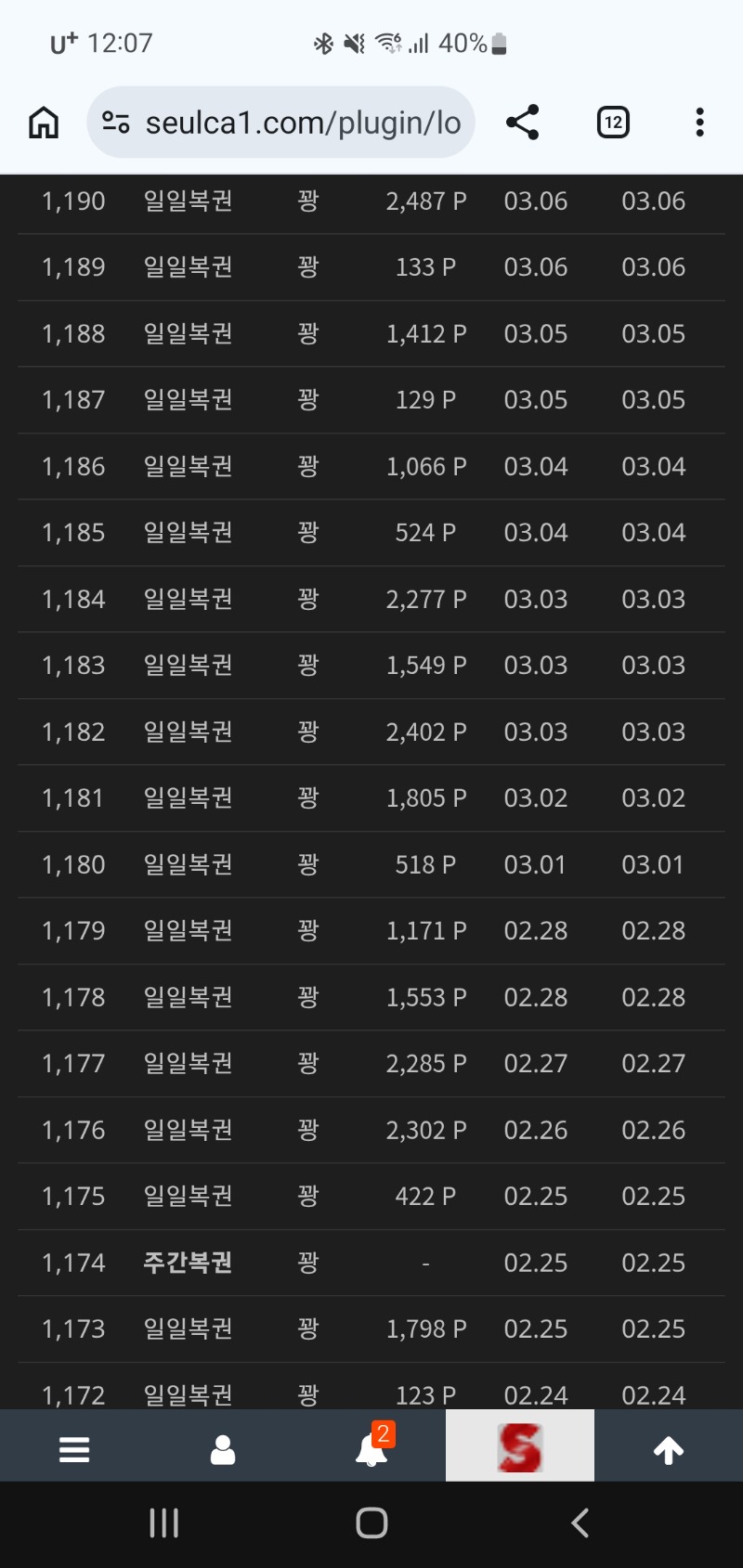Share this page

coord(522,123)
